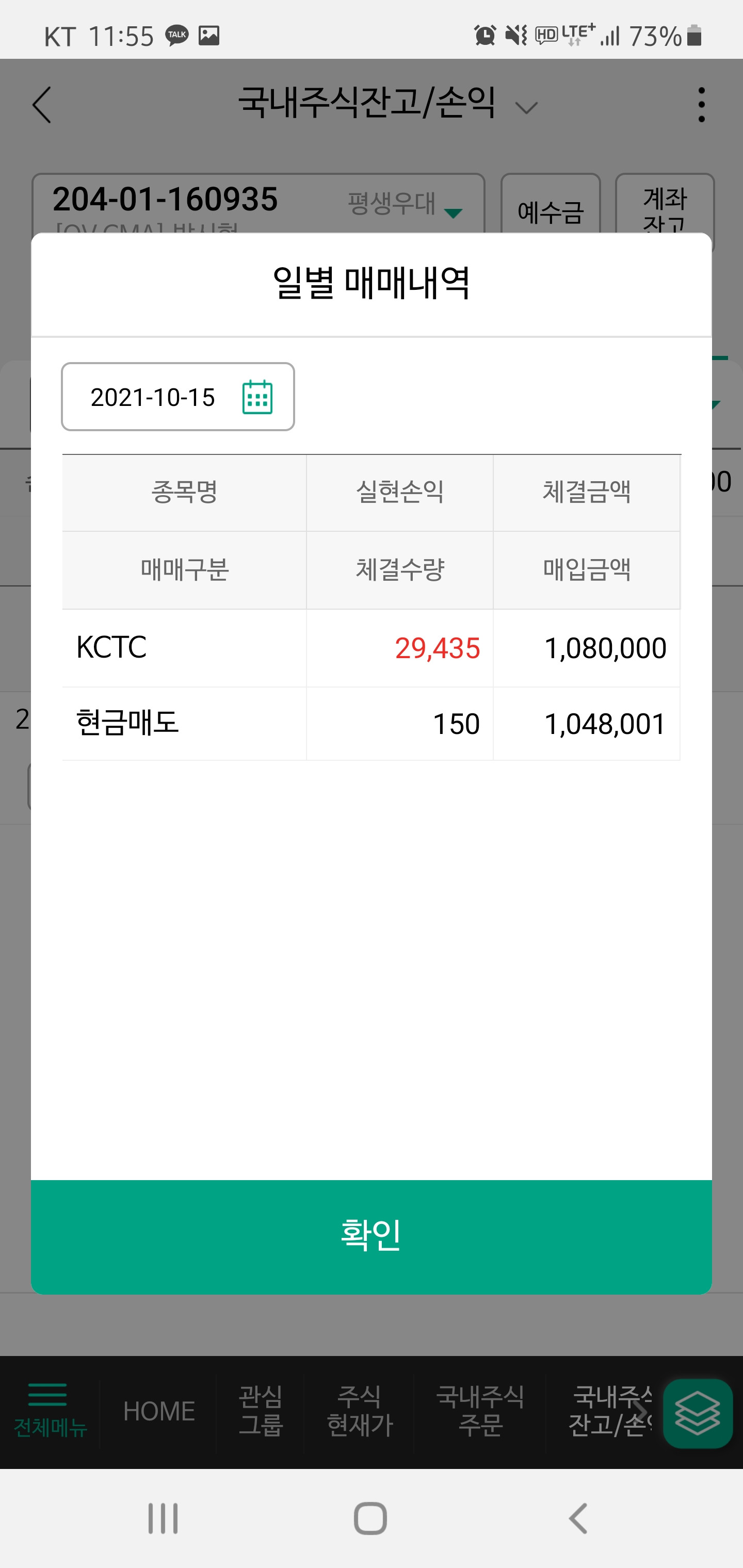Image resolution: width=743 pixels, height=1568 pixels.
Task: Open the 전체메뉴 full menu
Action: pyautogui.click(x=49, y=1410)
